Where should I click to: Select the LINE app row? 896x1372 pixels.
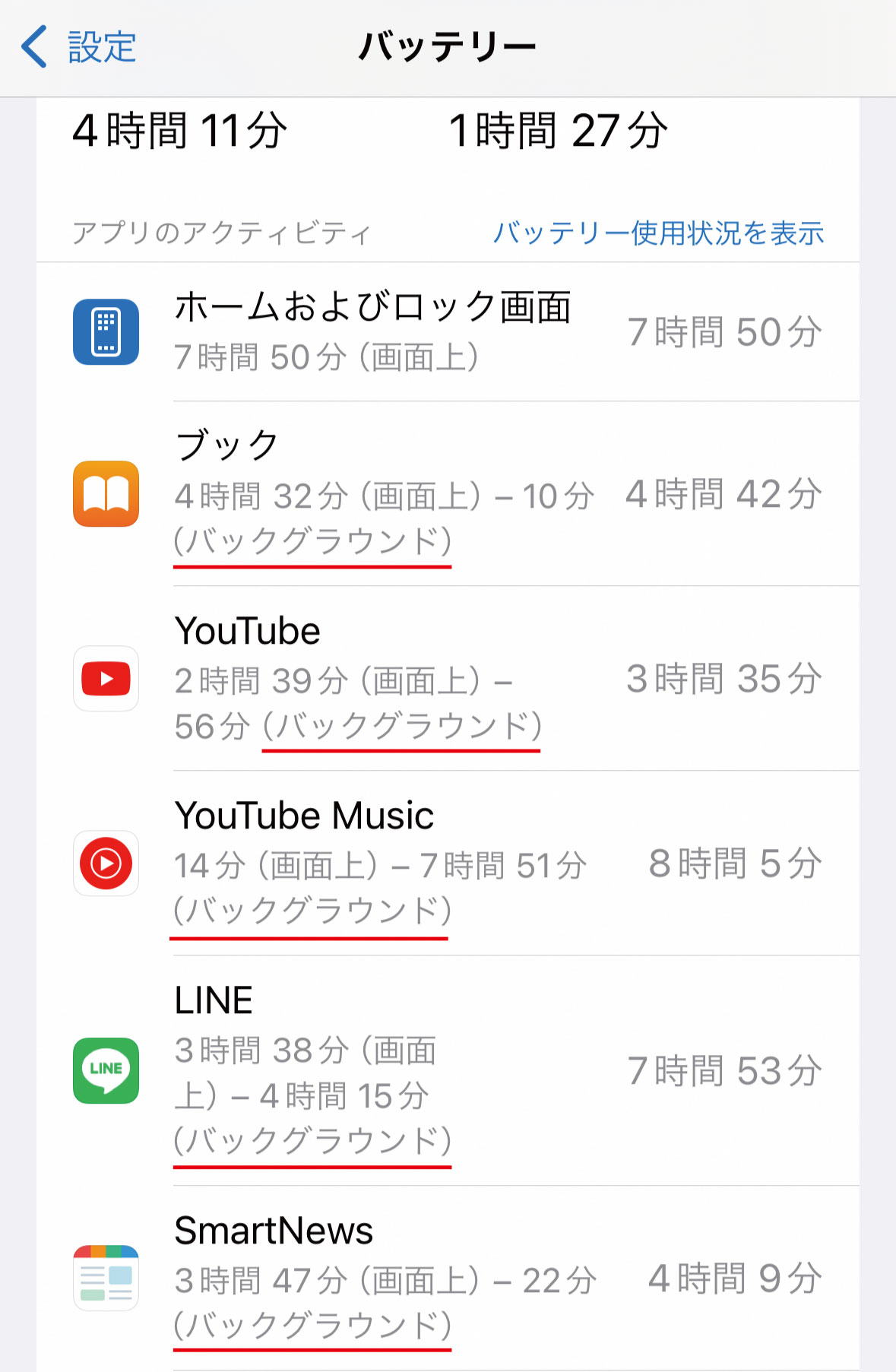click(x=448, y=1070)
